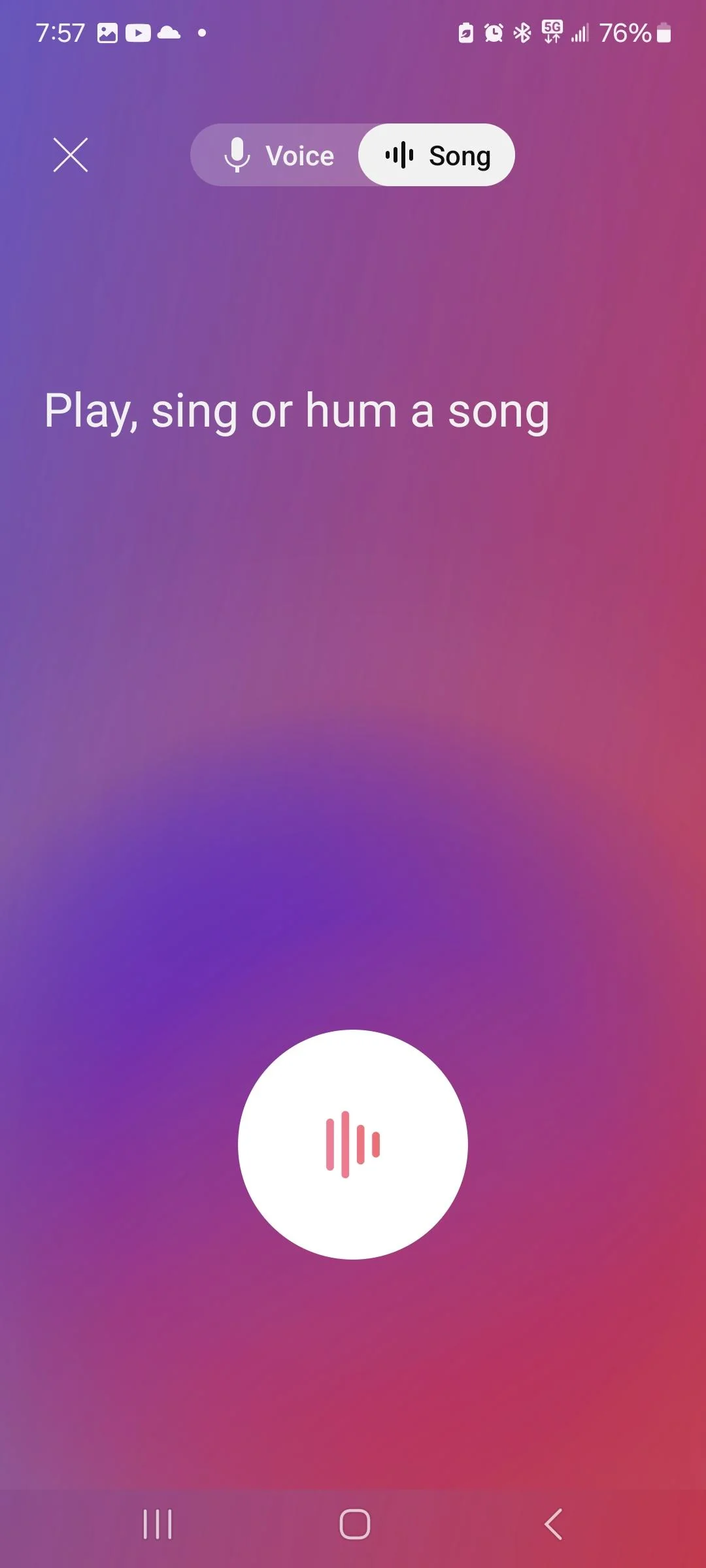Close the song search screen
The image size is (706, 1568).
click(x=71, y=155)
